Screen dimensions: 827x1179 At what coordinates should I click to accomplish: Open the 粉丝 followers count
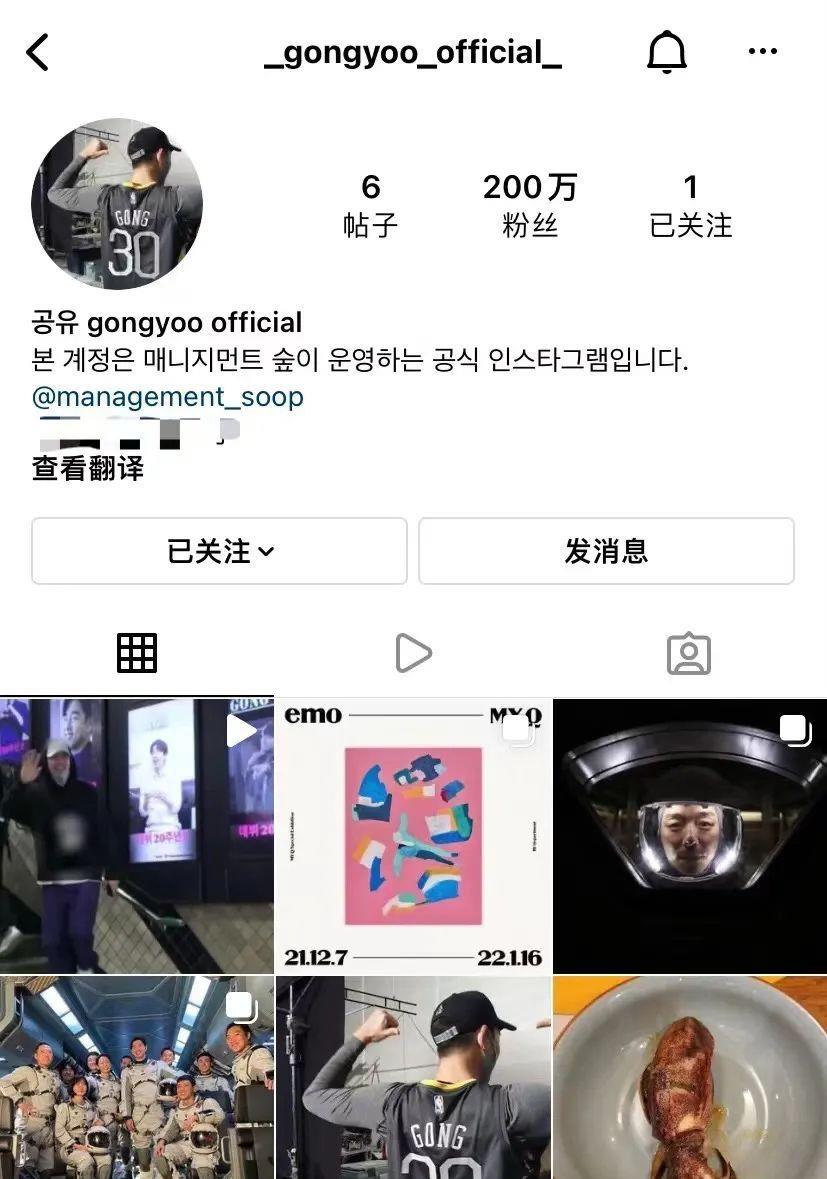tap(530, 205)
